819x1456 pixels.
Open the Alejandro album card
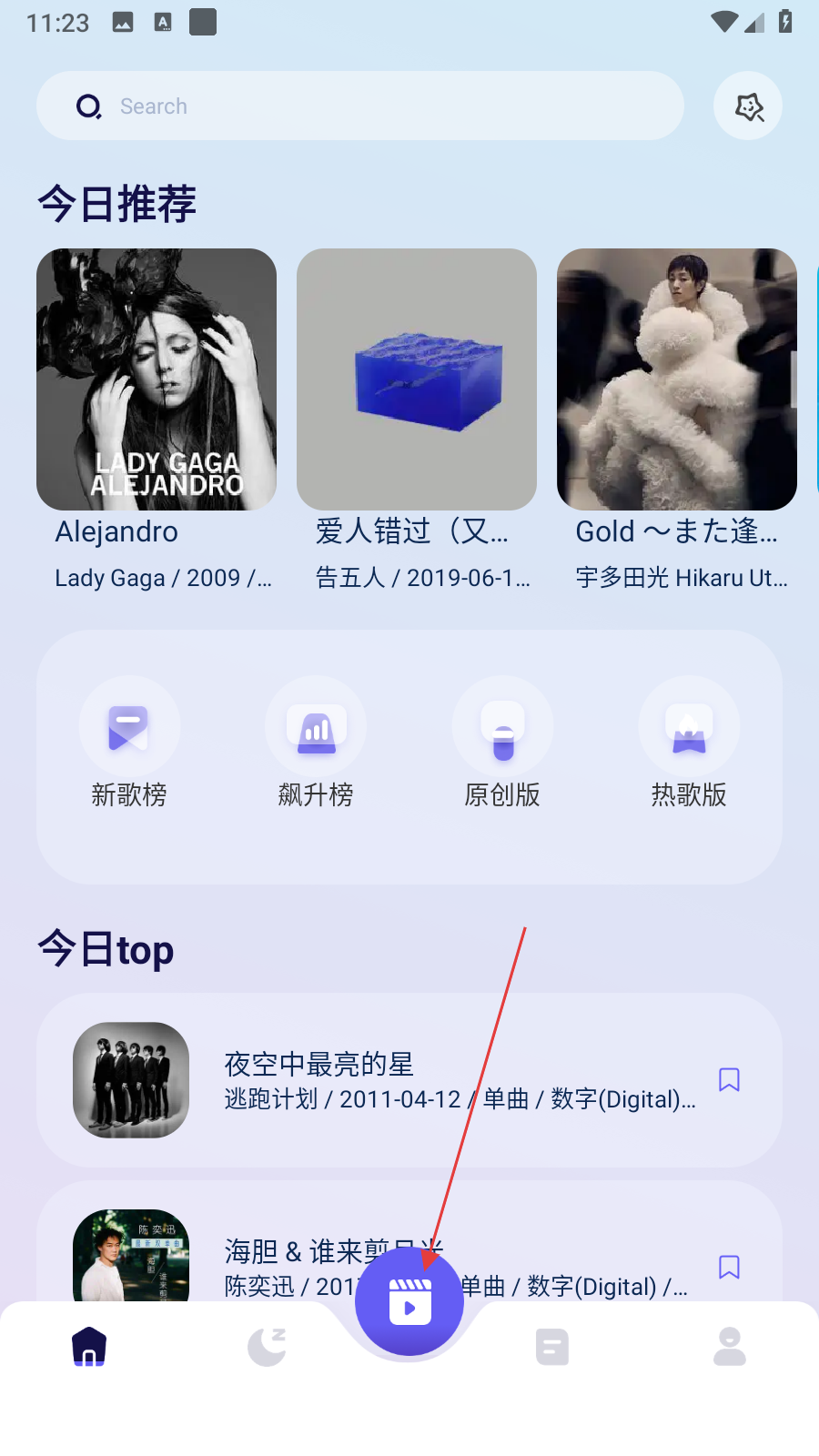(x=157, y=379)
